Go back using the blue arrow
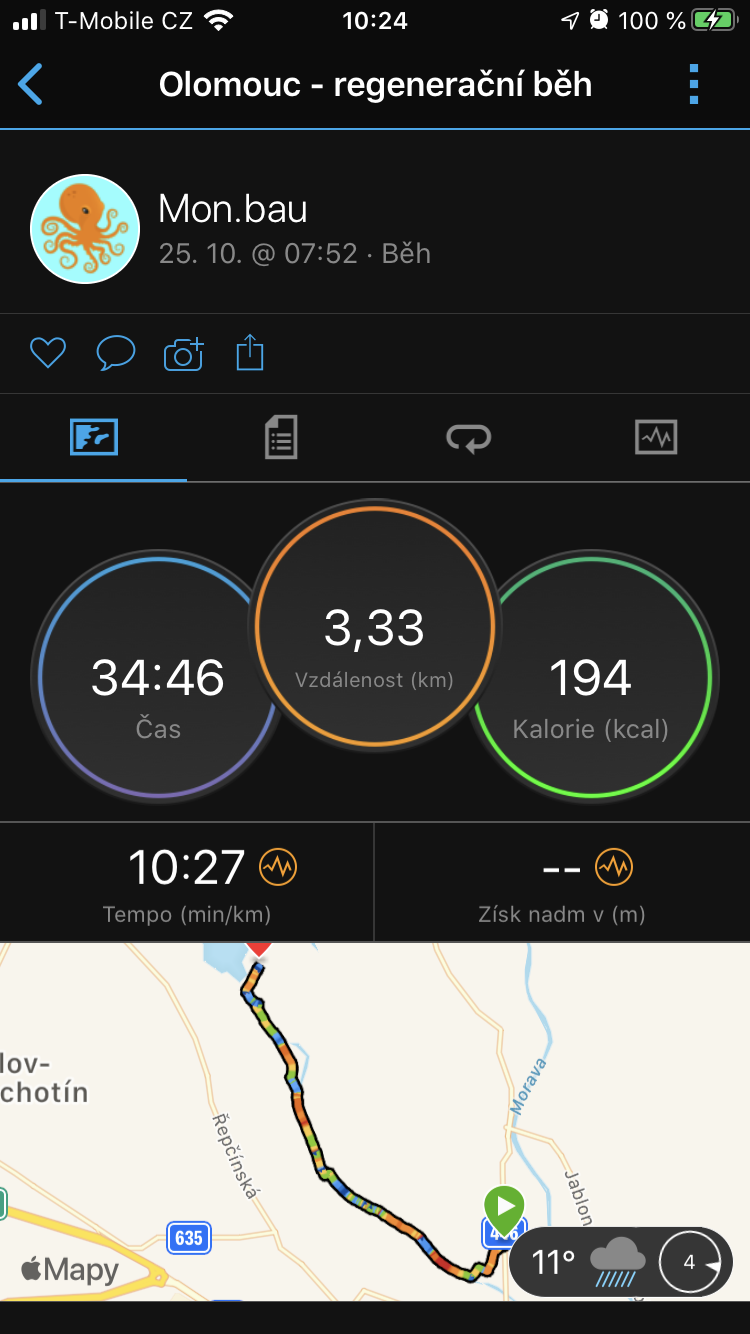 pyautogui.click(x=31, y=85)
